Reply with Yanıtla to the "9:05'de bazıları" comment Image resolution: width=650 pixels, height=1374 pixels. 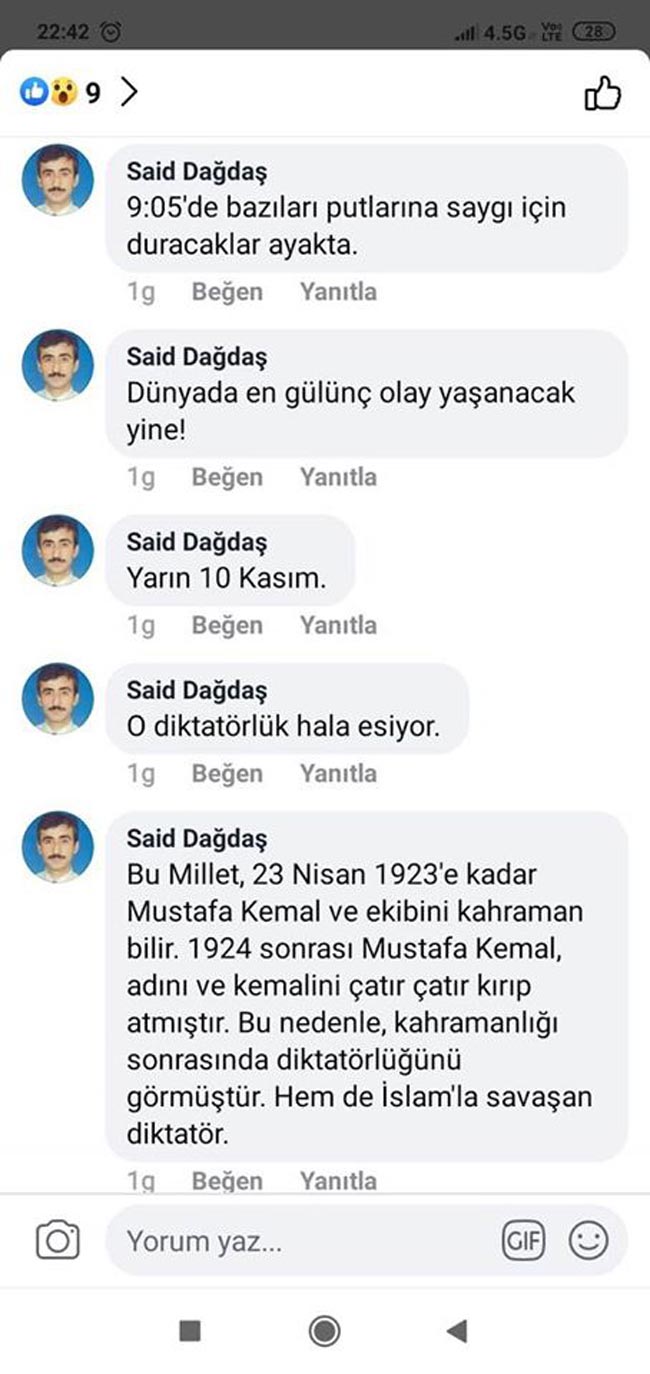(x=338, y=292)
